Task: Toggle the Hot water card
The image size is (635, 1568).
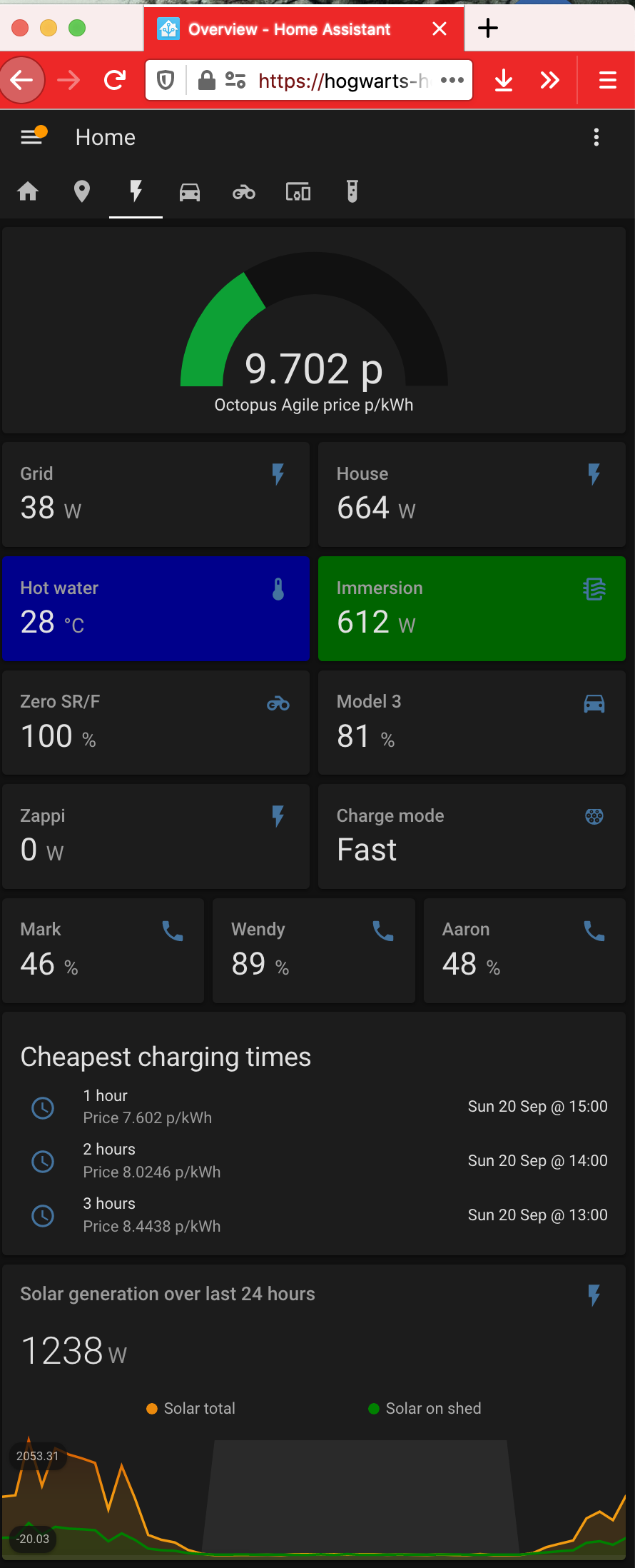Action: [x=156, y=608]
